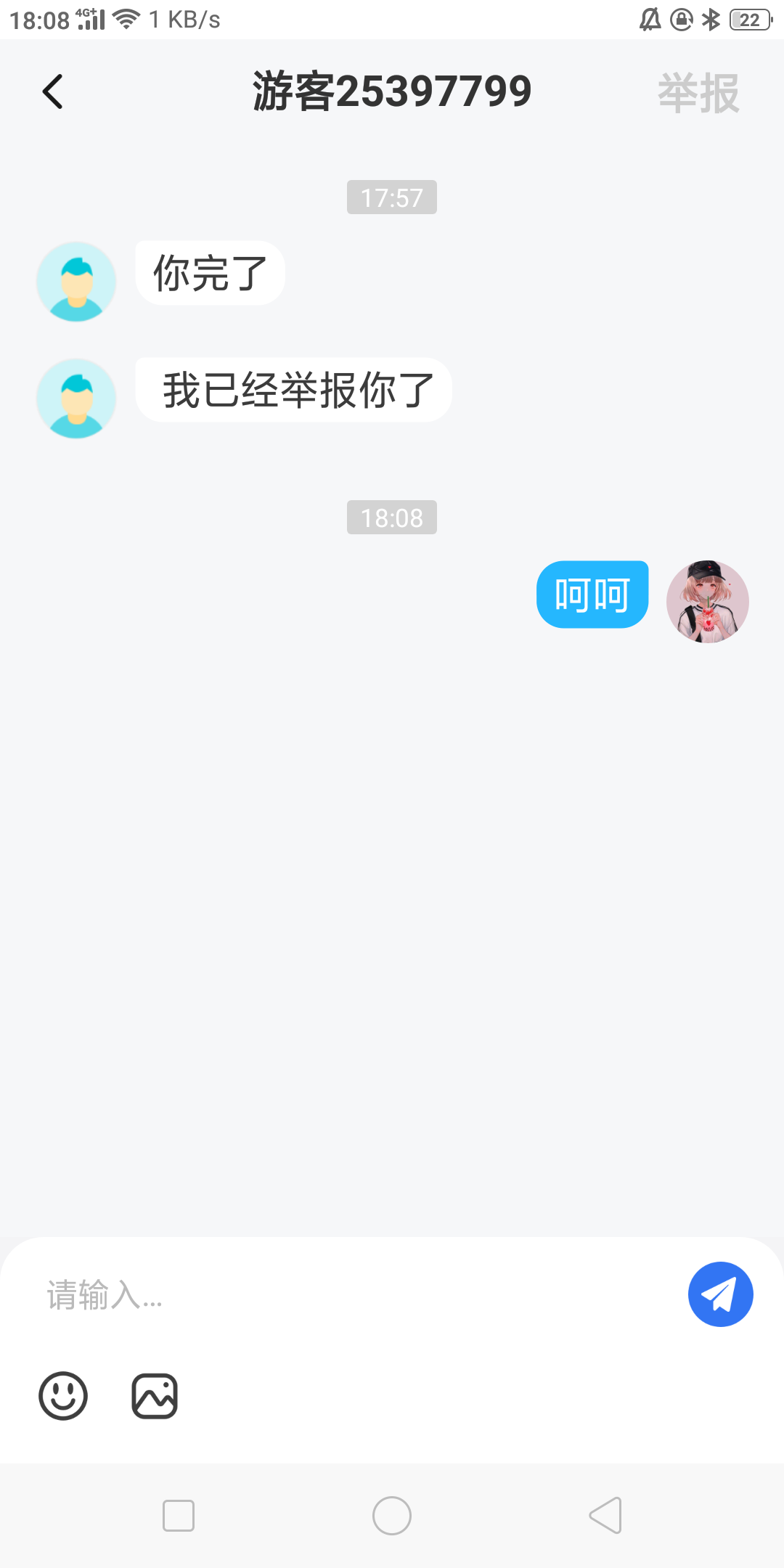
Task: Go to the system home screen
Action: pos(392,1516)
